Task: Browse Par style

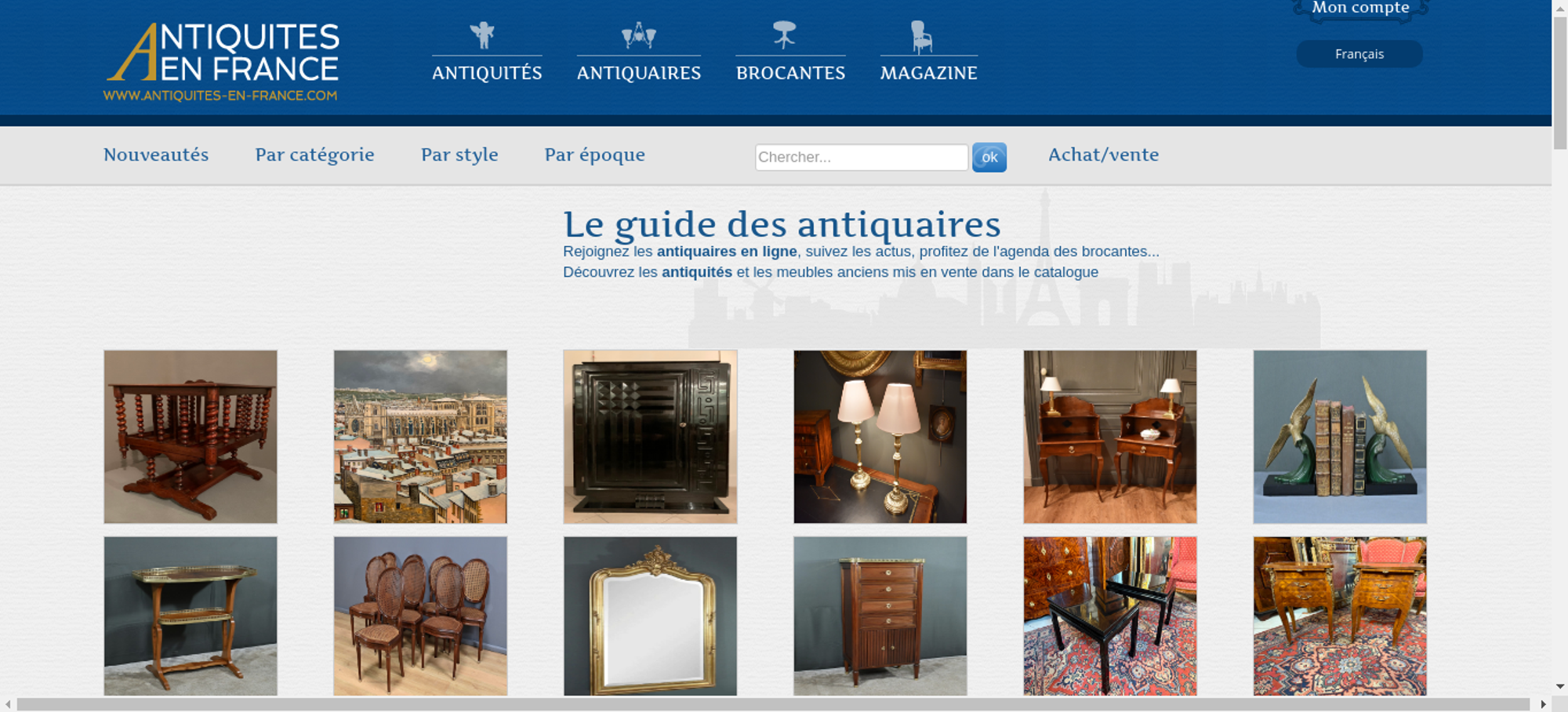Action: (459, 154)
